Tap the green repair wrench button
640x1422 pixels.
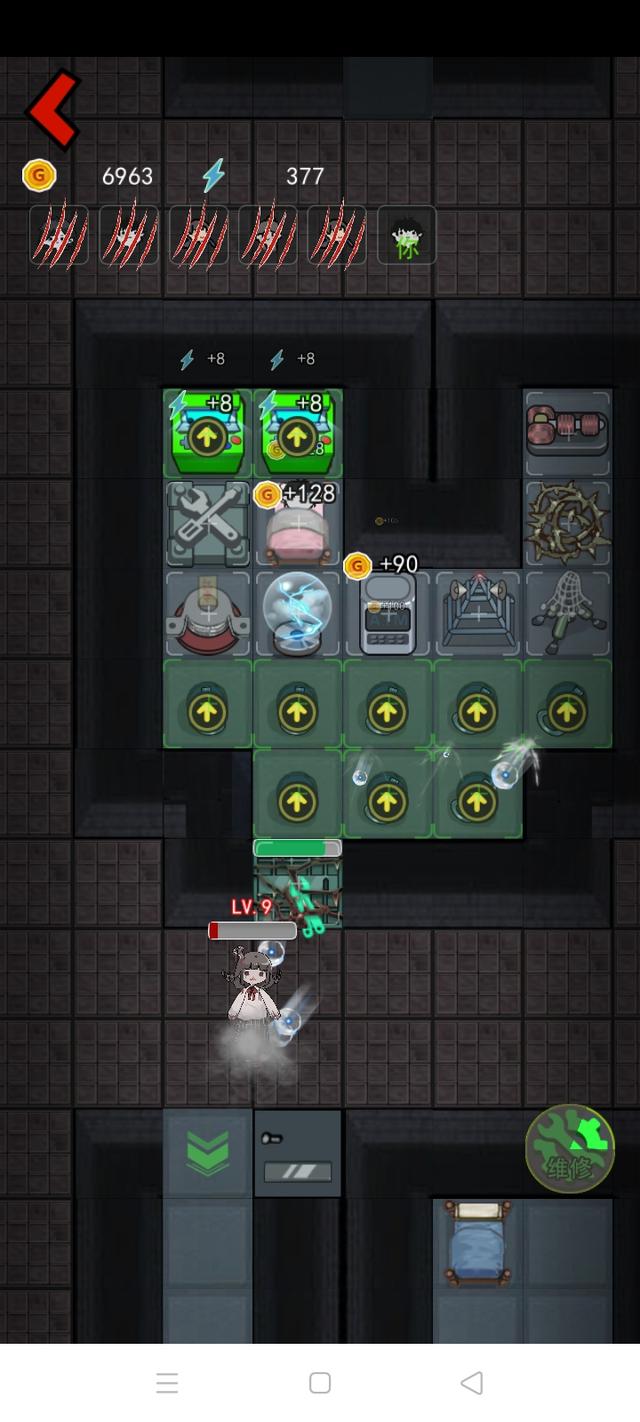(x=569, y=1148)
